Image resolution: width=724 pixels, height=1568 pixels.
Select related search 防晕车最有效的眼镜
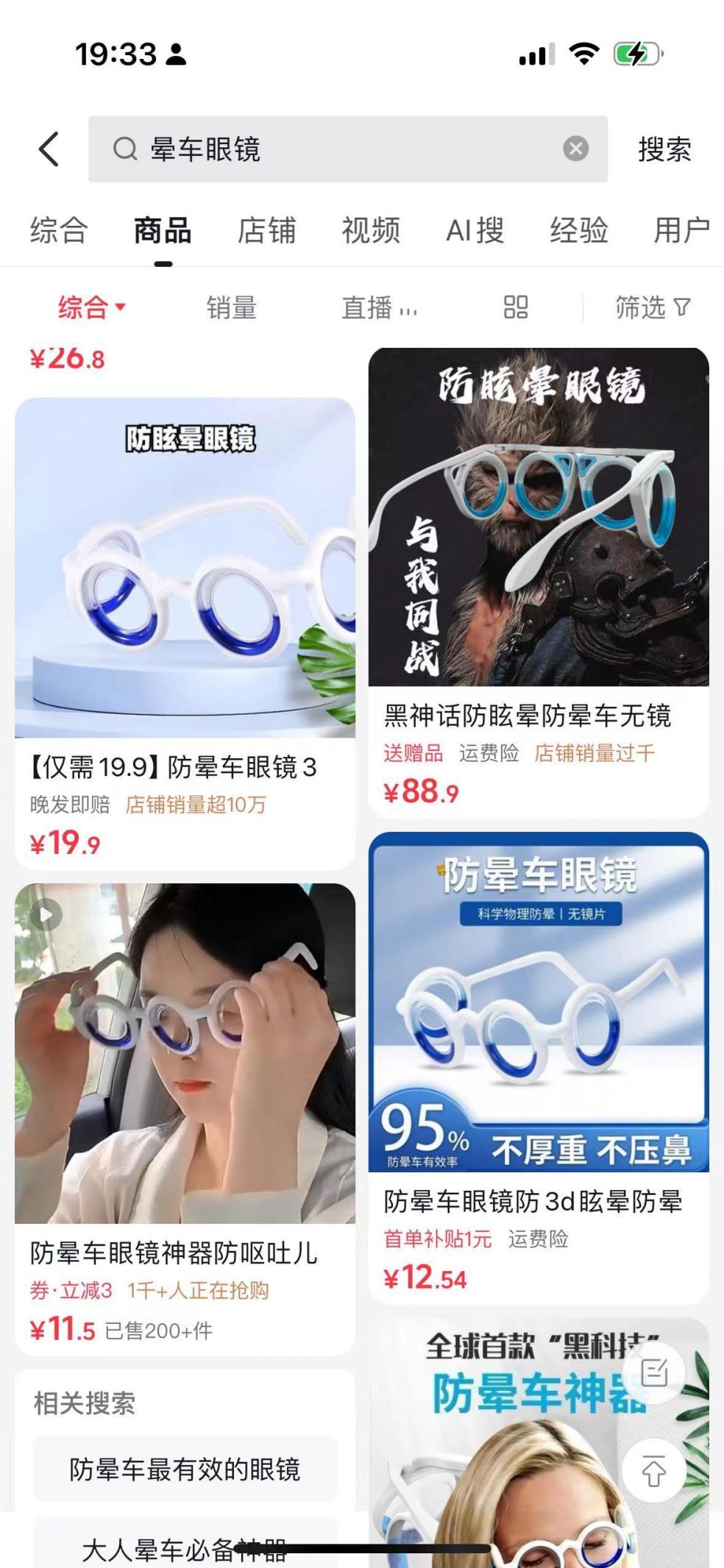(x=185, y=1469)
